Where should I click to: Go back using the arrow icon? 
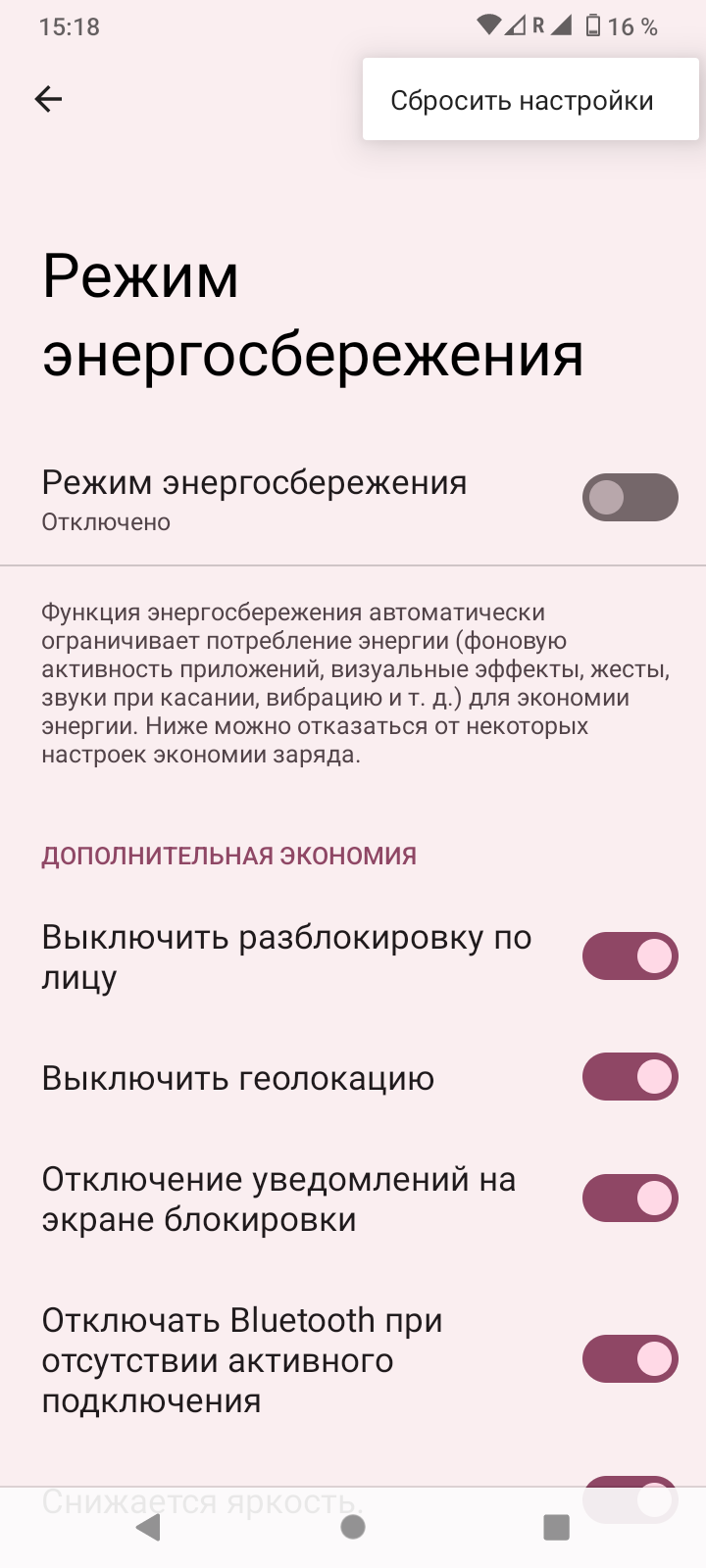[x=48, y=99]
